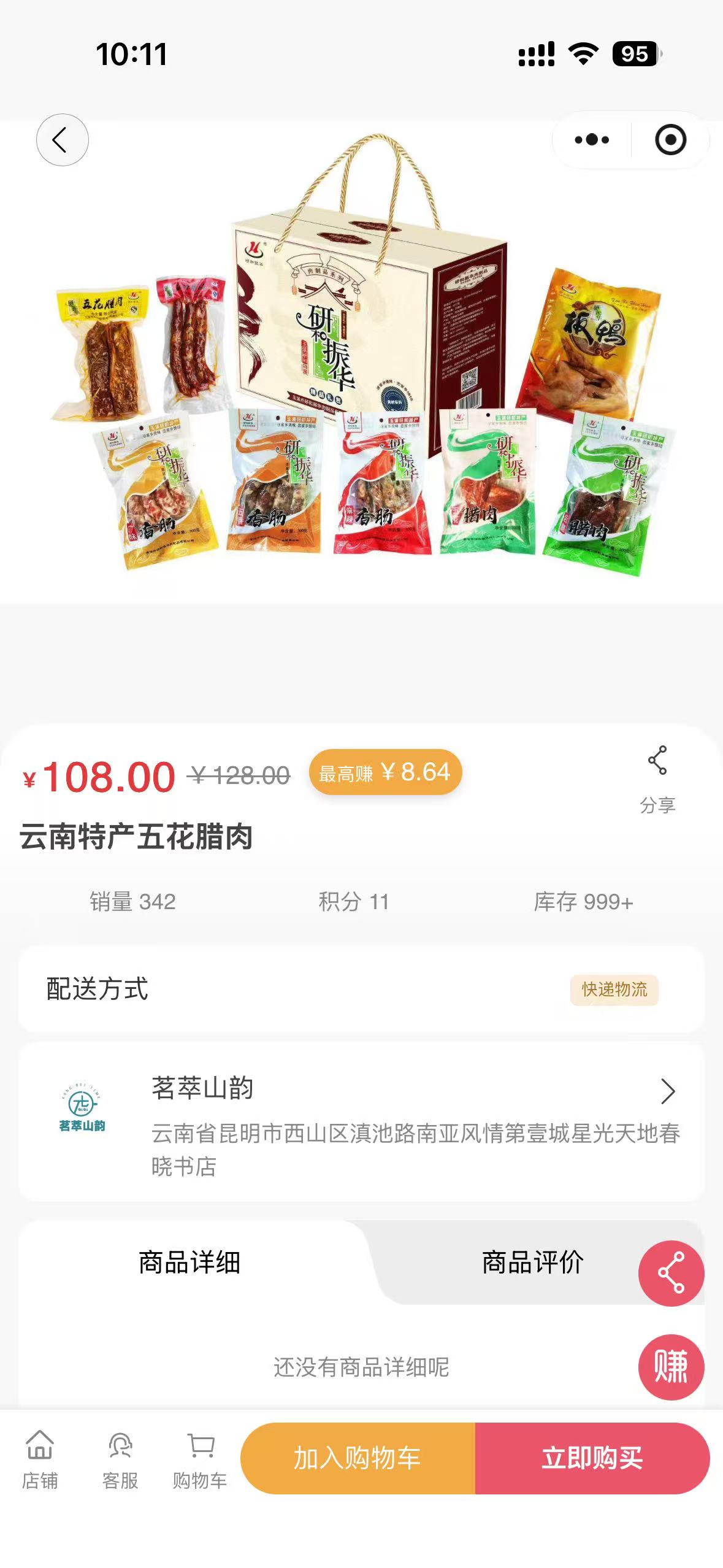Open the mini program more options menu
This screenshot has width=723, height=1568.
(592, 140)
